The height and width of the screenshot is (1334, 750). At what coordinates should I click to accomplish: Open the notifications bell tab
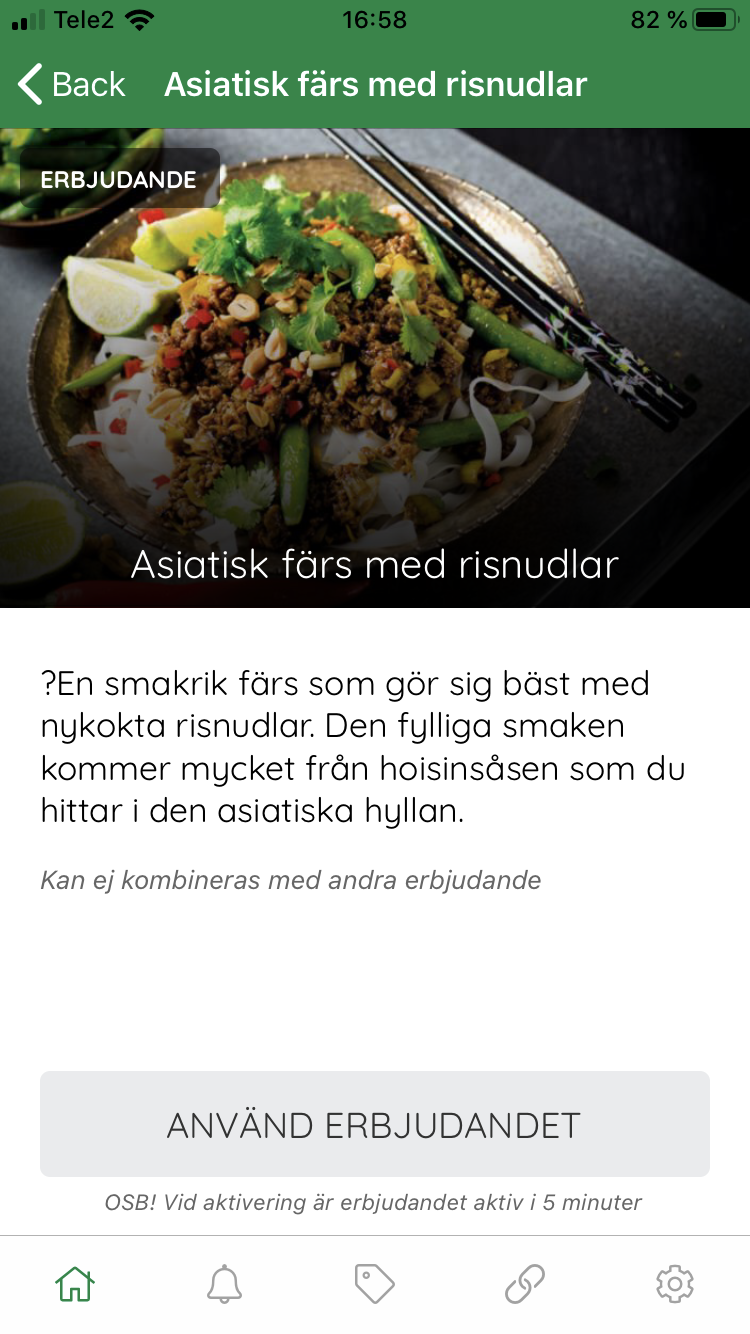(x=224, y=1283)
